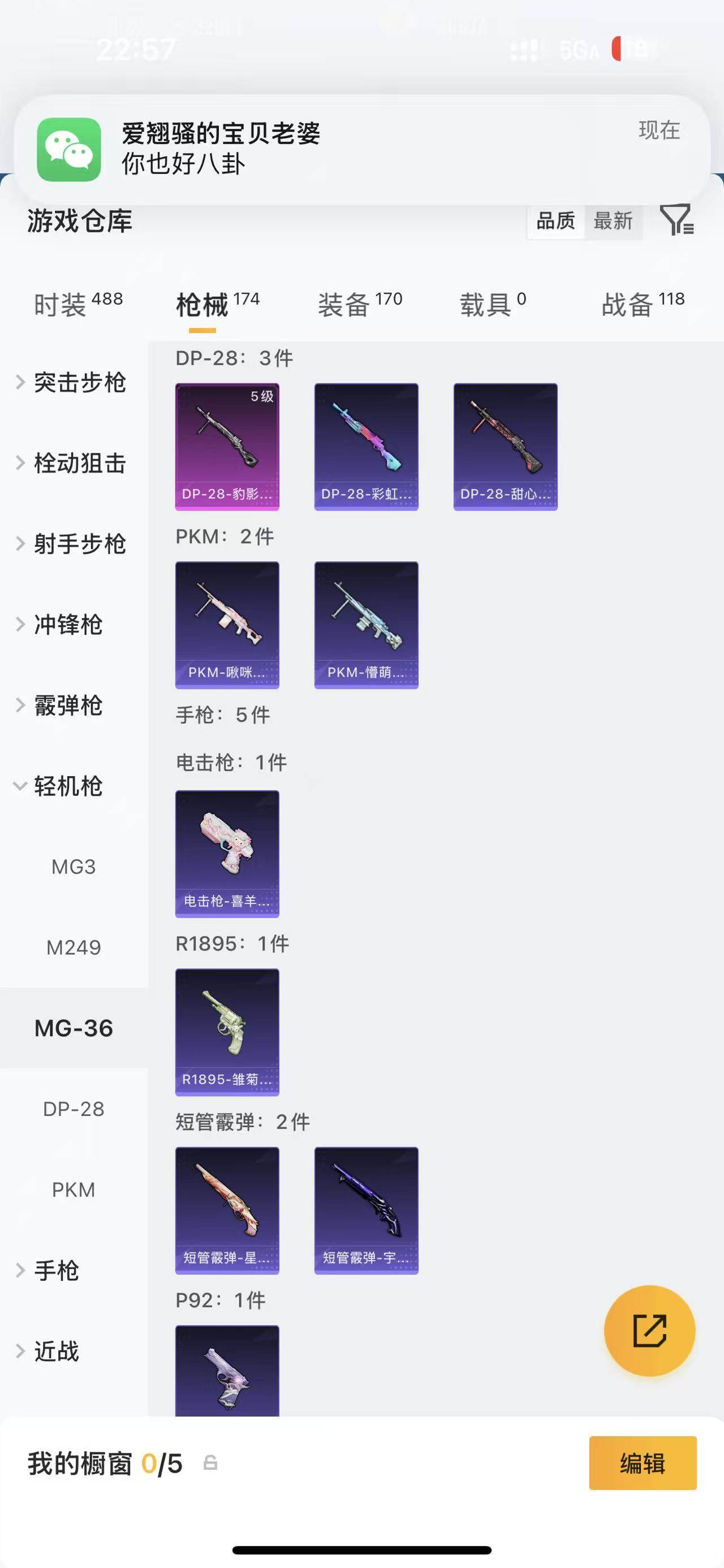
Task: Open the PKM-憎萌 skin tile
Action: pos(366,625)
